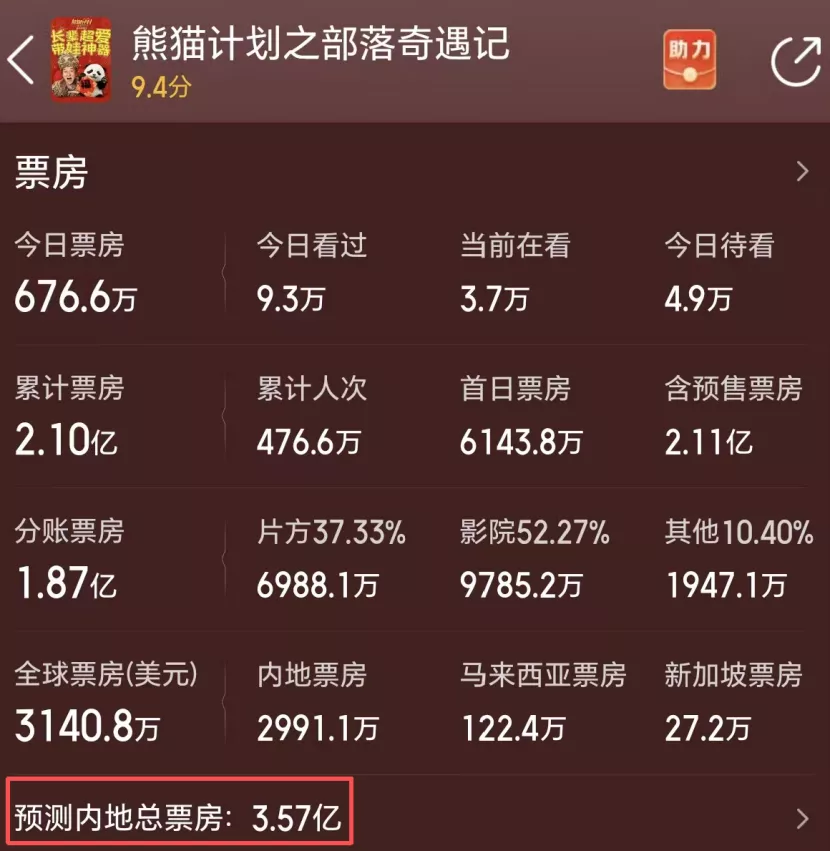830x851 pixels.
Task: Tap the red 助力 button
Action: coord(690,59)
